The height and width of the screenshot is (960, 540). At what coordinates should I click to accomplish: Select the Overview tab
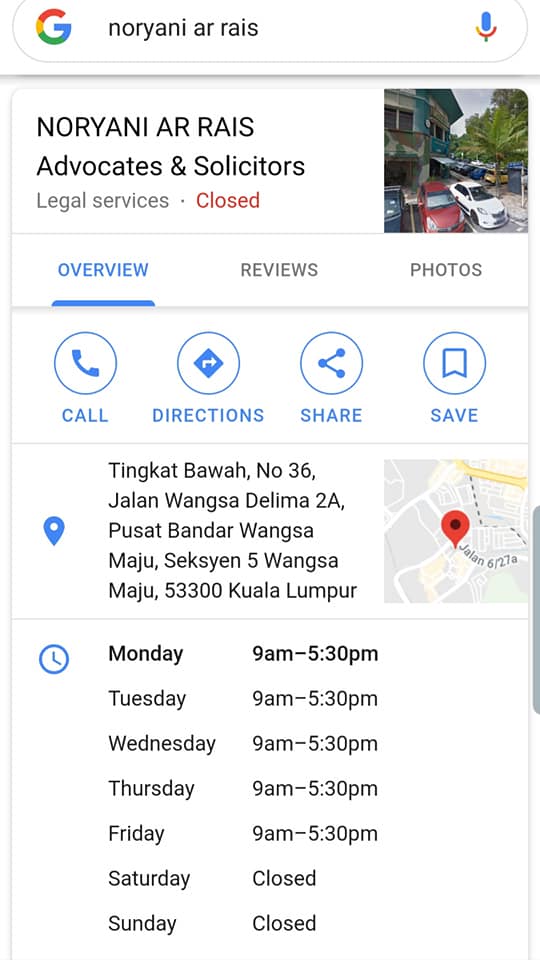point(103,270)
